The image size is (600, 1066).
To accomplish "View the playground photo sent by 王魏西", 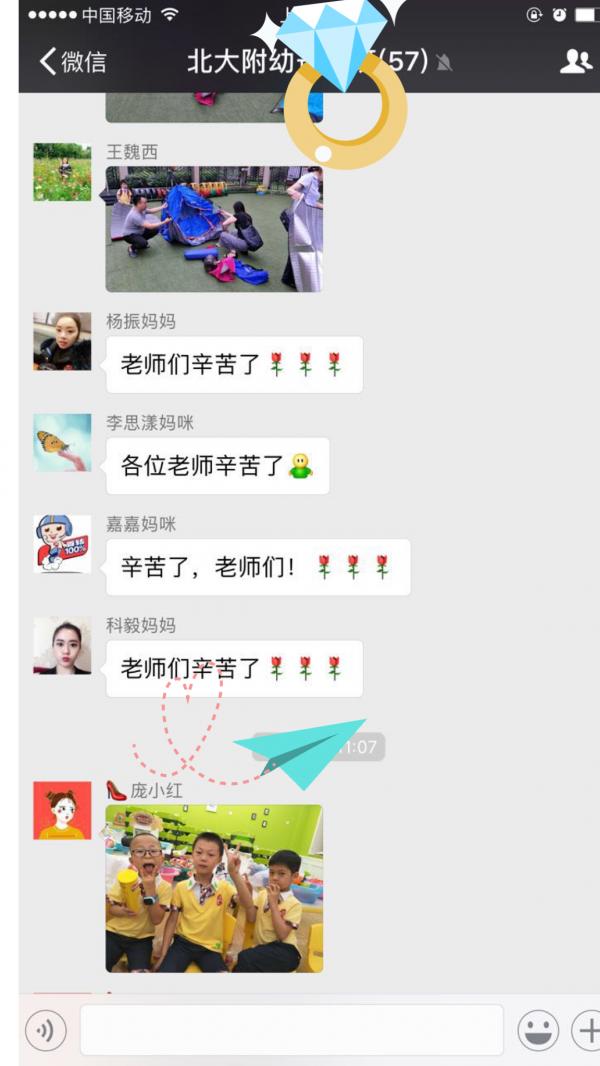I will click(x=214, y=229).
